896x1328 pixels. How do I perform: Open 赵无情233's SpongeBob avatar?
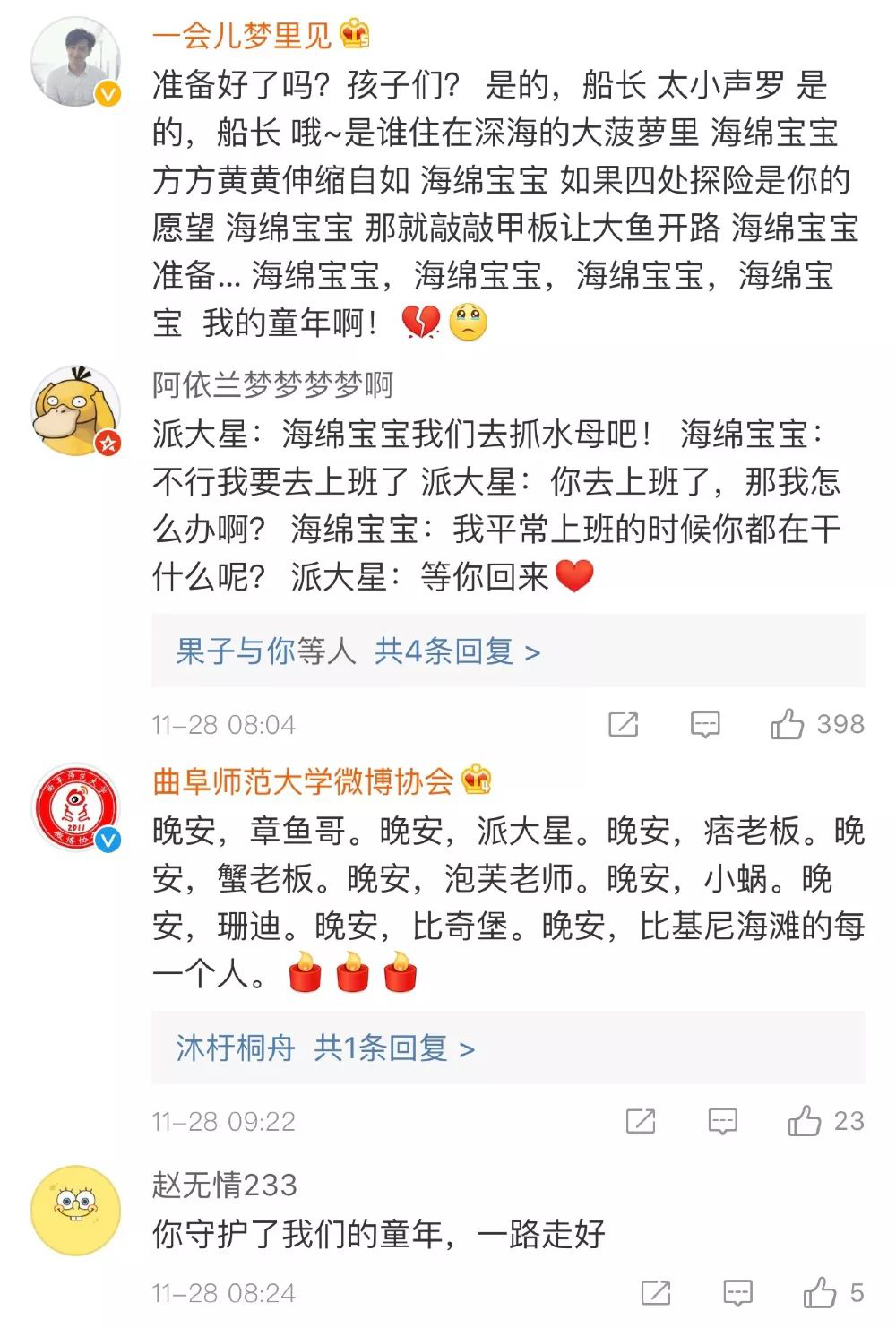coord(75,1210)
